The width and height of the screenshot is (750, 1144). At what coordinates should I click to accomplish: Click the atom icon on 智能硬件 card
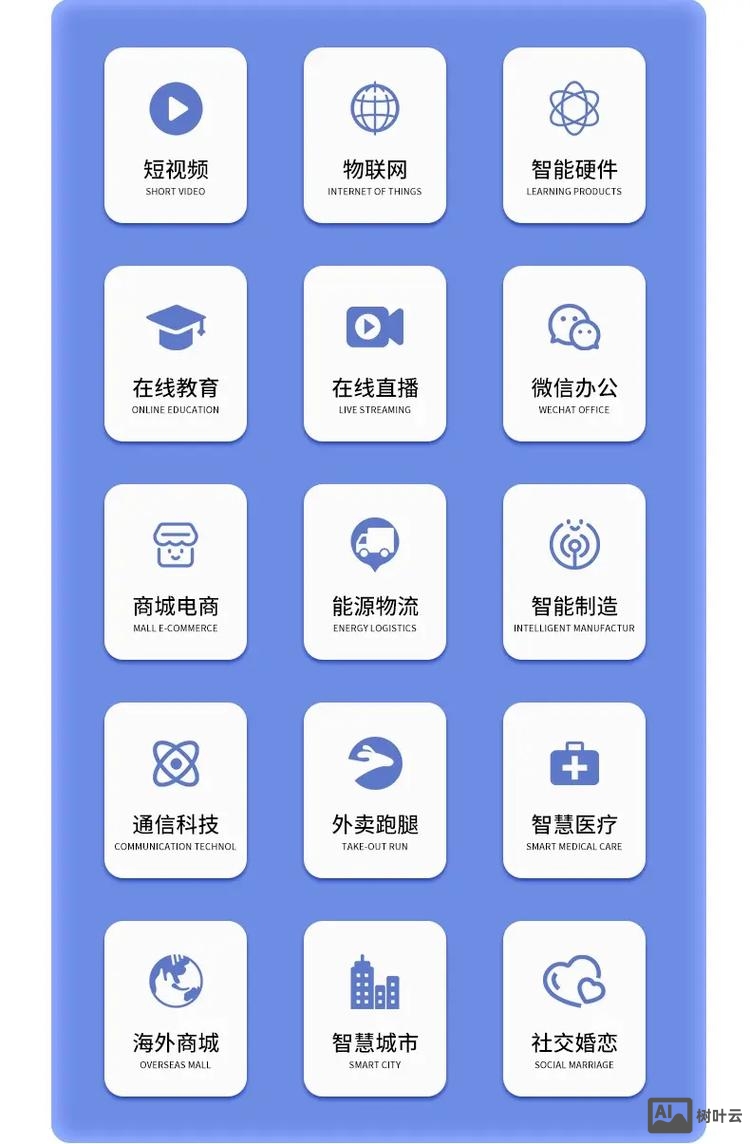tap(574, 107)
